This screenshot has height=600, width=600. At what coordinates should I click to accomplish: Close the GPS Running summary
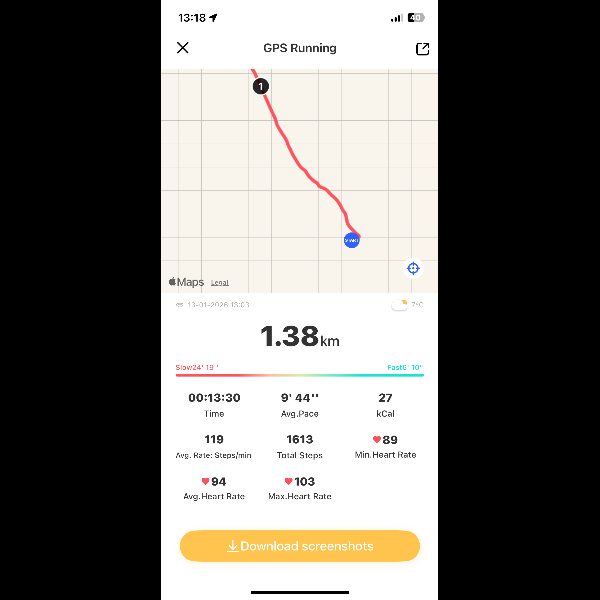pos(182,48)
